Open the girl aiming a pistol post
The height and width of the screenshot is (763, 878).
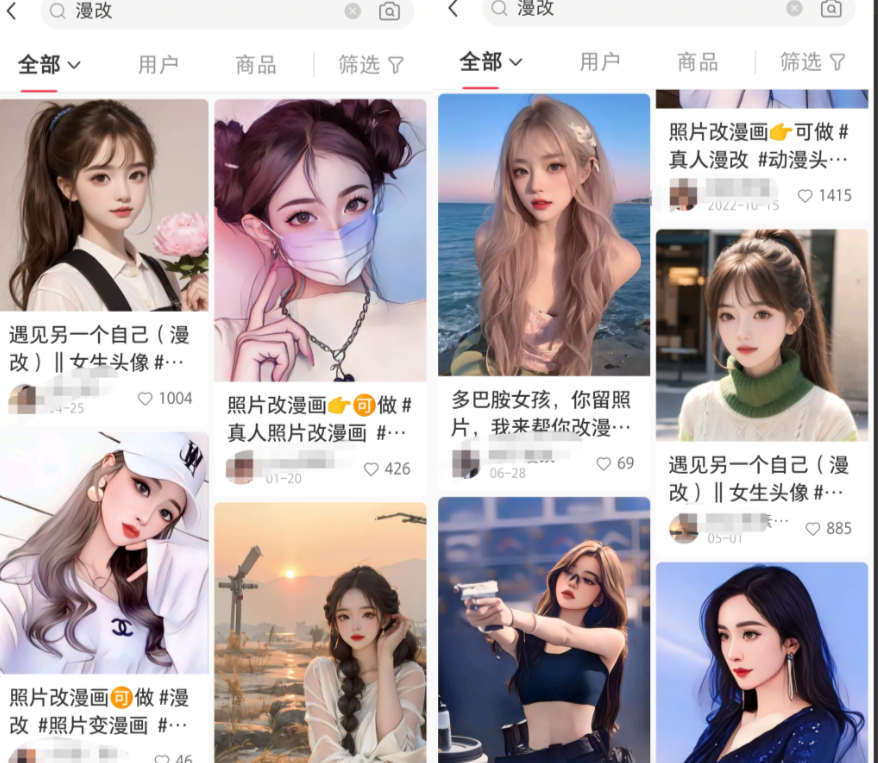[x=544, y=630]
